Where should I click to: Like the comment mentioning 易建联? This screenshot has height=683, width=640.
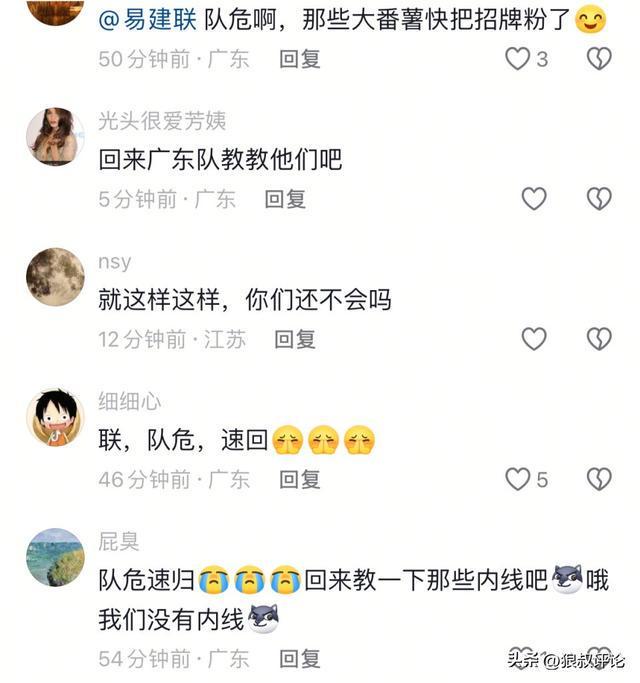(517, 59)
